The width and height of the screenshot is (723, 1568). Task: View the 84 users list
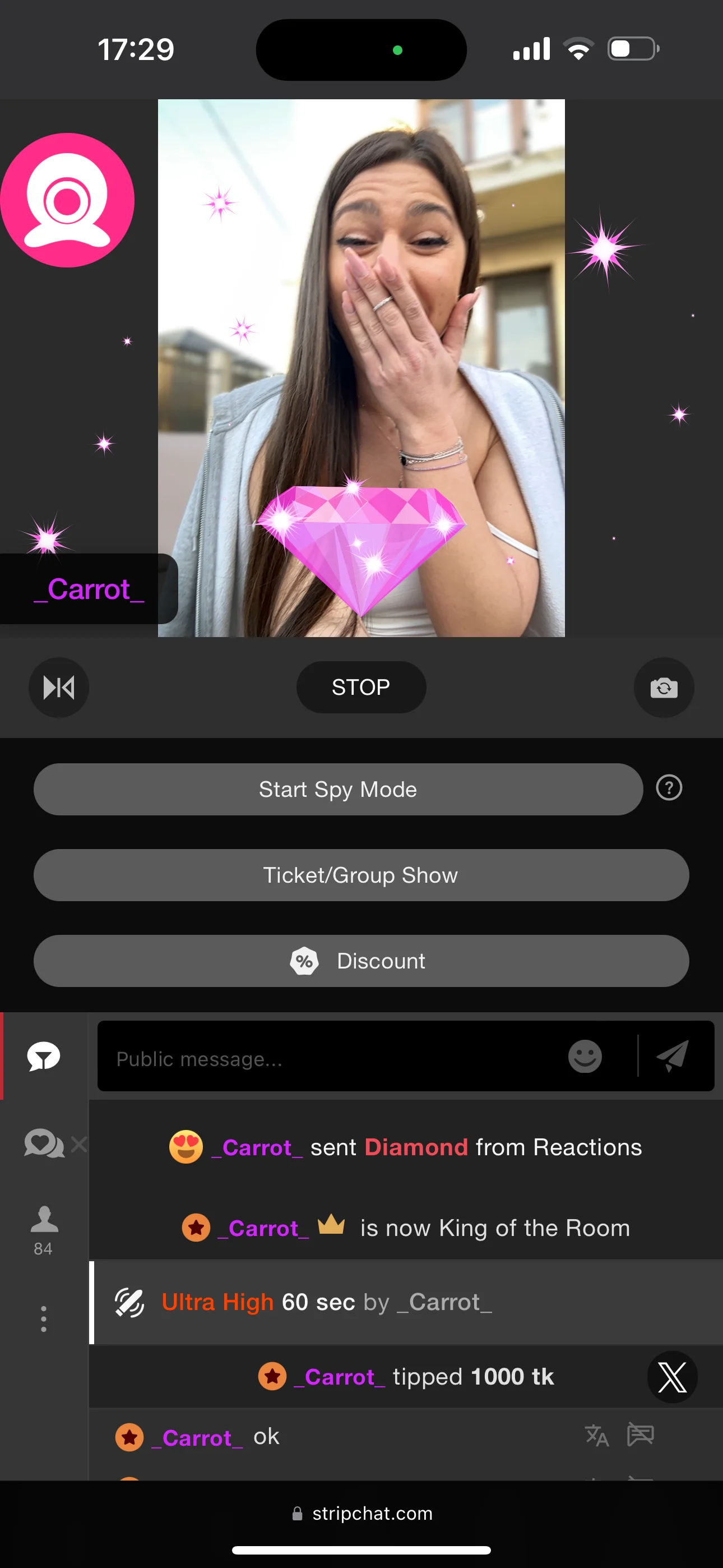[44, 1230]
